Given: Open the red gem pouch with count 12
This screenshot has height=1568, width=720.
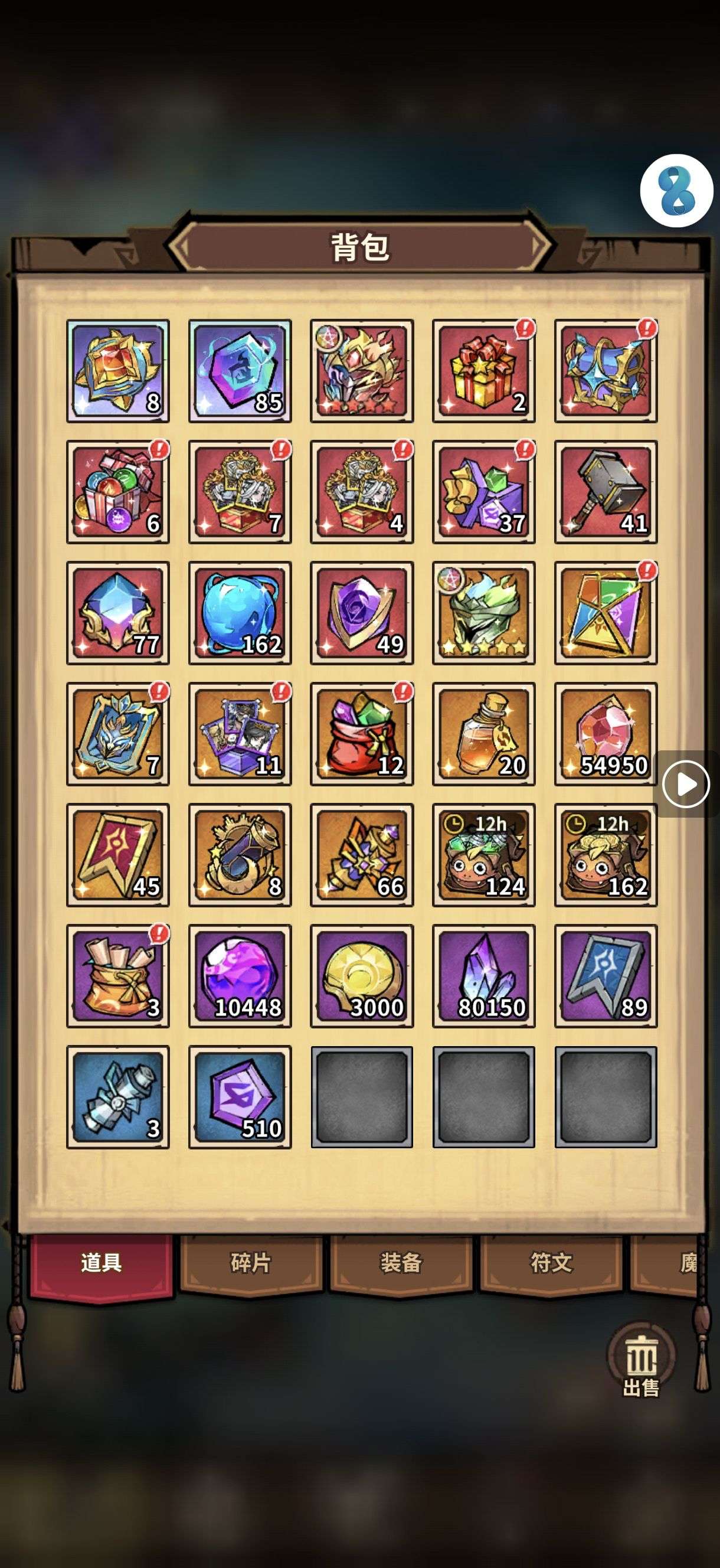Looking at the screenshot, I should pos(362,733).
